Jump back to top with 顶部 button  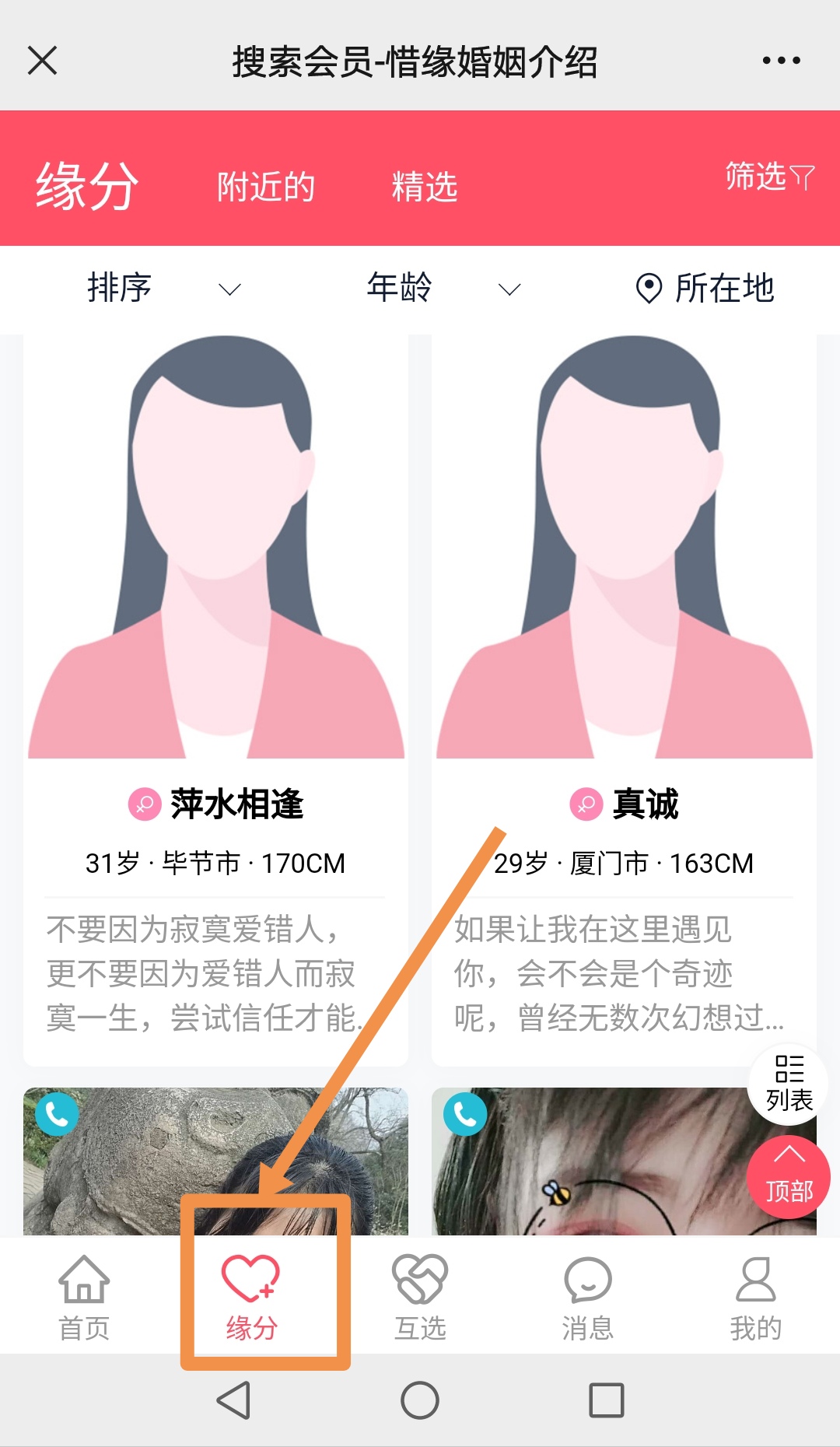click(x=789, y=1176)
